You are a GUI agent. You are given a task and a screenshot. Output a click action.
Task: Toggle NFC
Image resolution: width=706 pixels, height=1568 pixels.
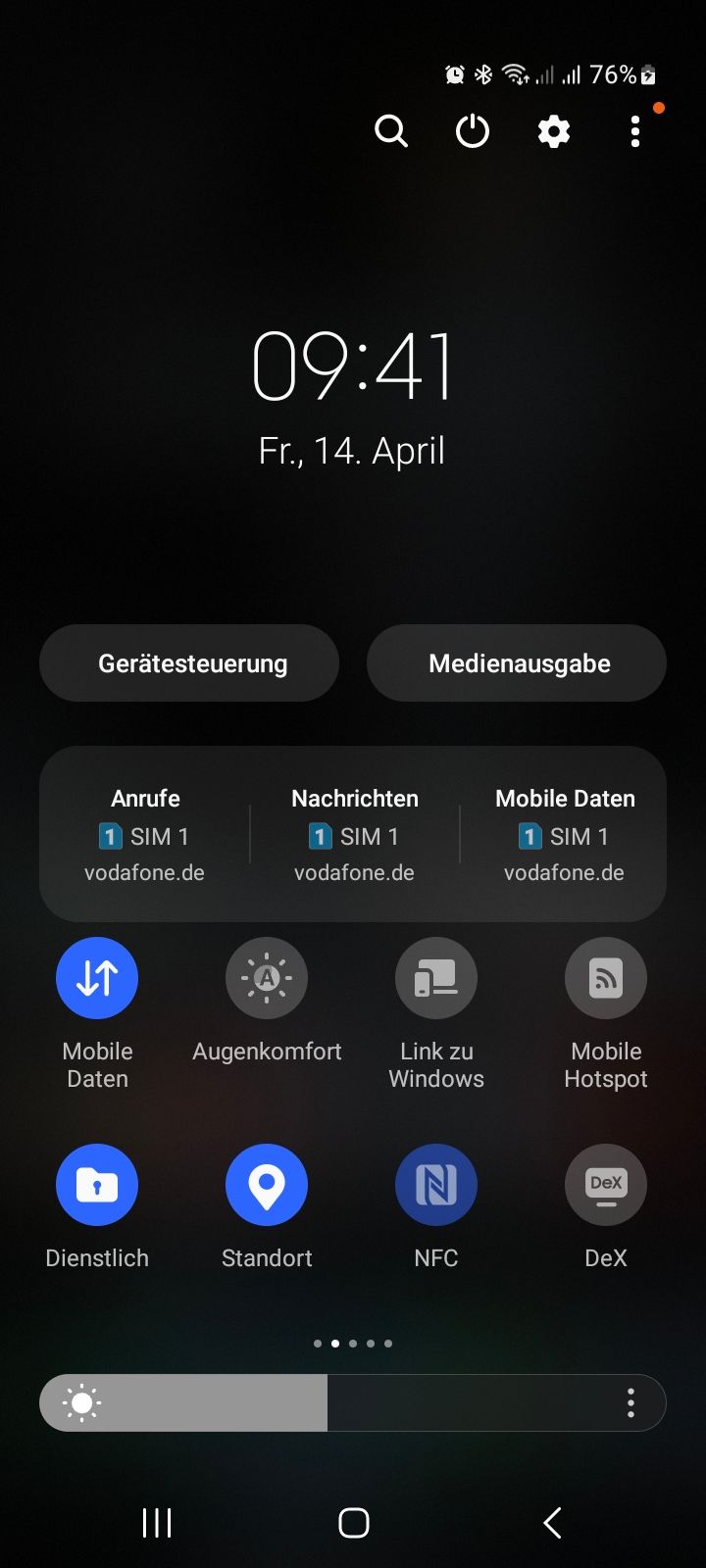[x=436, y=1185]
